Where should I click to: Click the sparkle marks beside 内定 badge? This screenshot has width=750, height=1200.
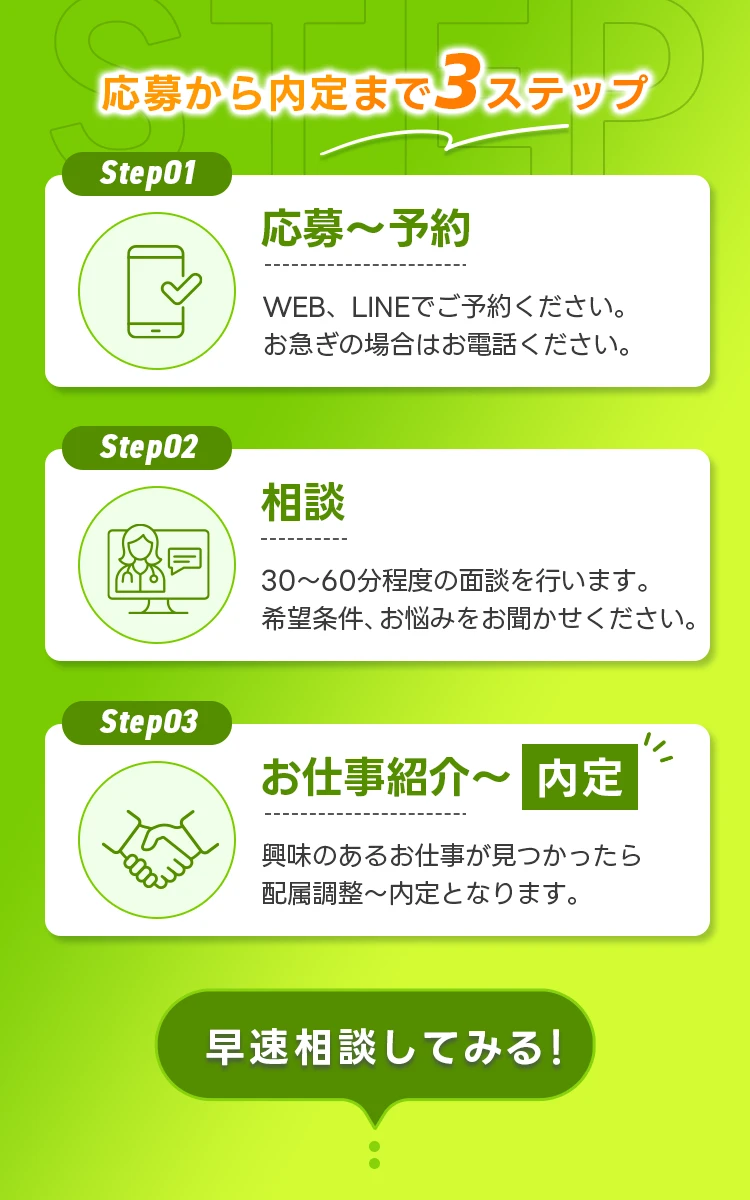(656, 748)
